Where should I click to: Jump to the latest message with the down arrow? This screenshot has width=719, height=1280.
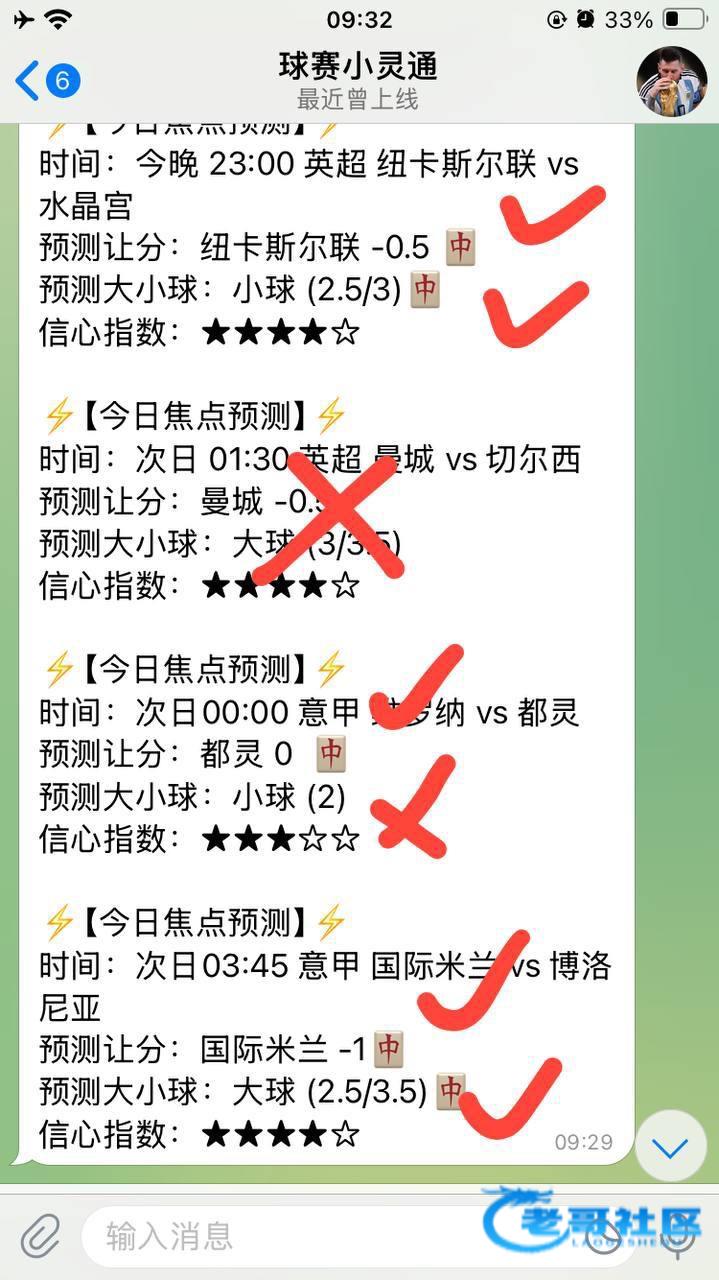pos(671,1146)
